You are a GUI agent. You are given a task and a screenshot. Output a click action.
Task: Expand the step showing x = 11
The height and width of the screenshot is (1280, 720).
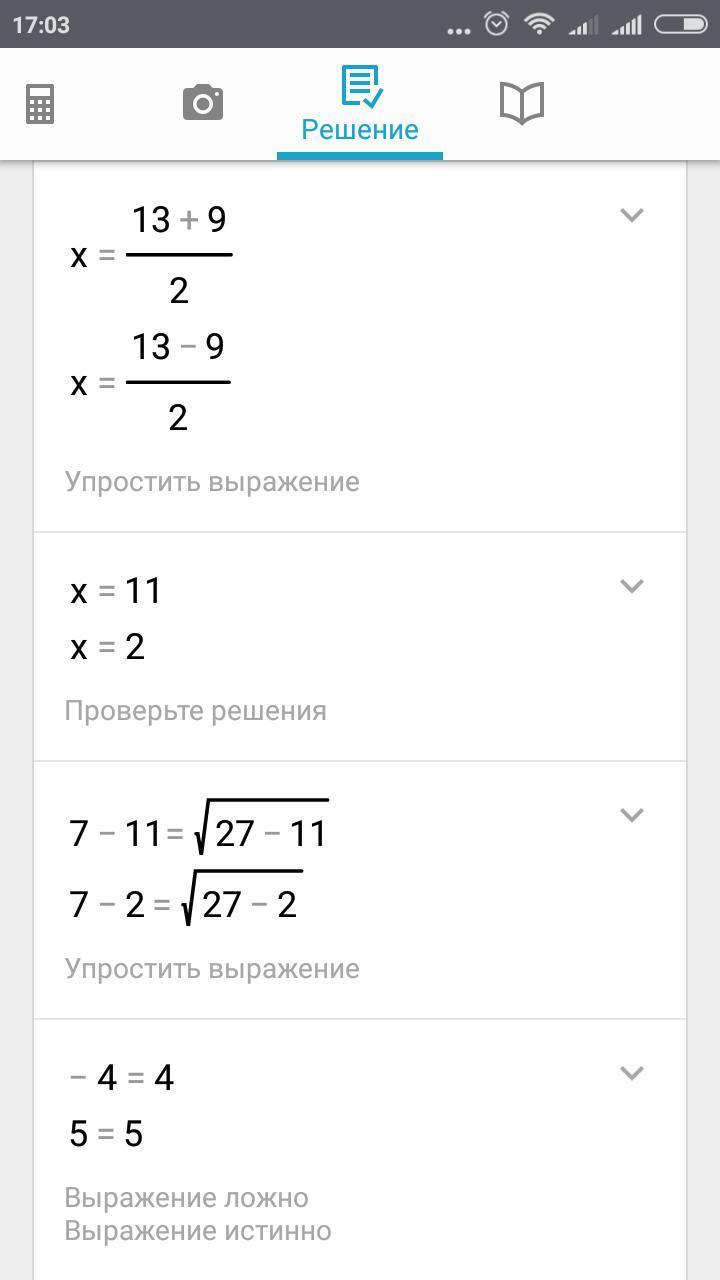pos(631,586)
